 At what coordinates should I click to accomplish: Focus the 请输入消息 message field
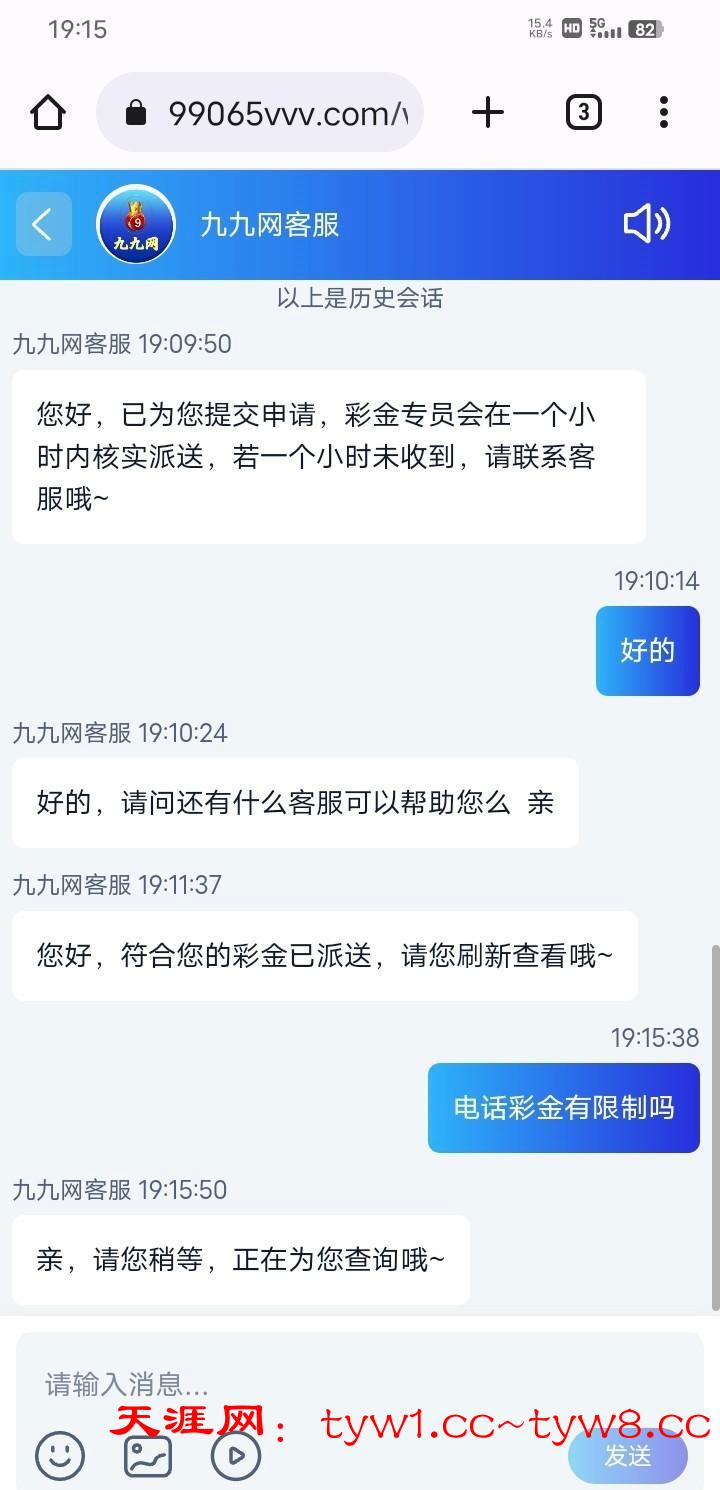tap(300, 1384)
